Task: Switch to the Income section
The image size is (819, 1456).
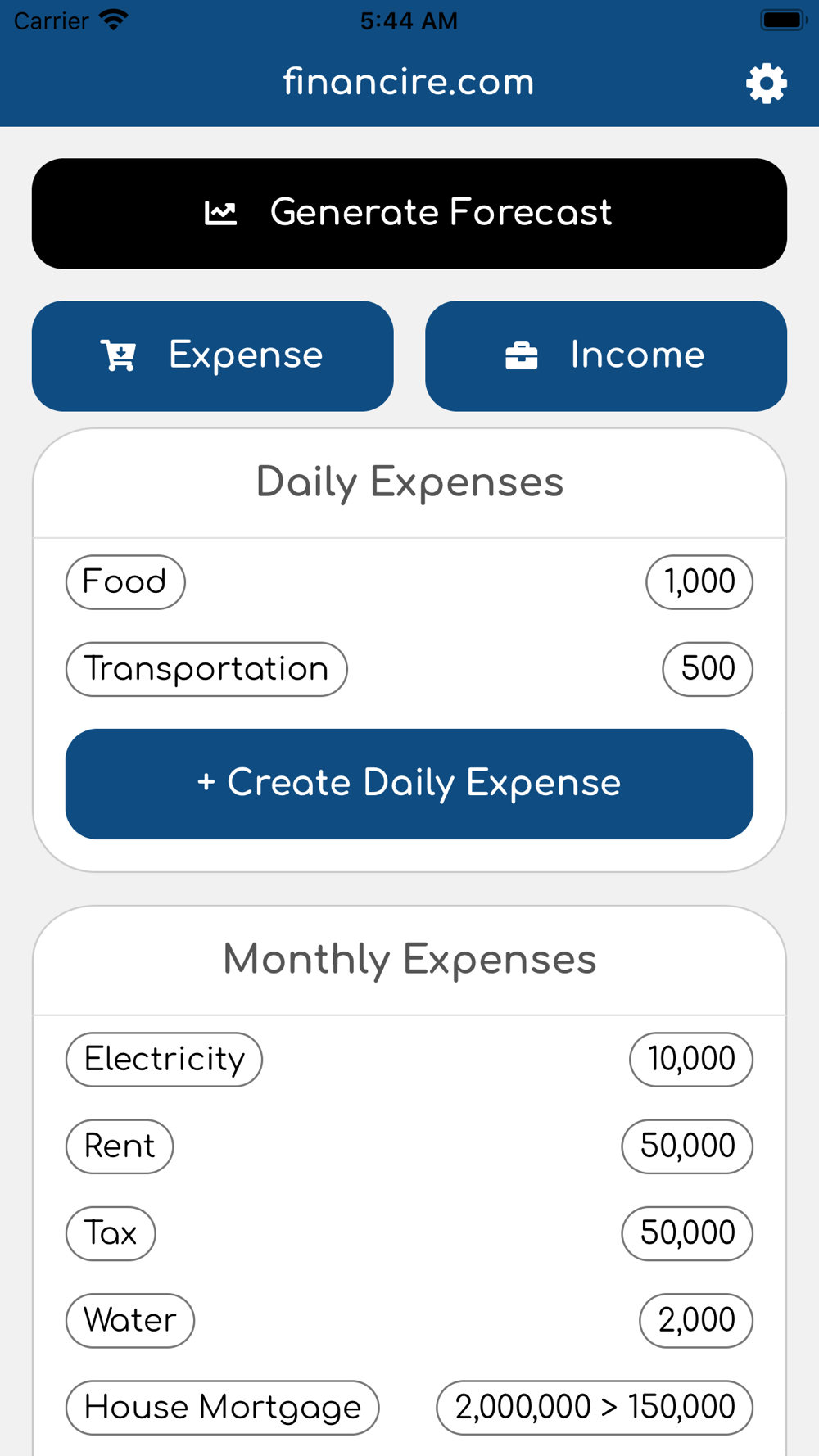Action: (x=606, y=355)
